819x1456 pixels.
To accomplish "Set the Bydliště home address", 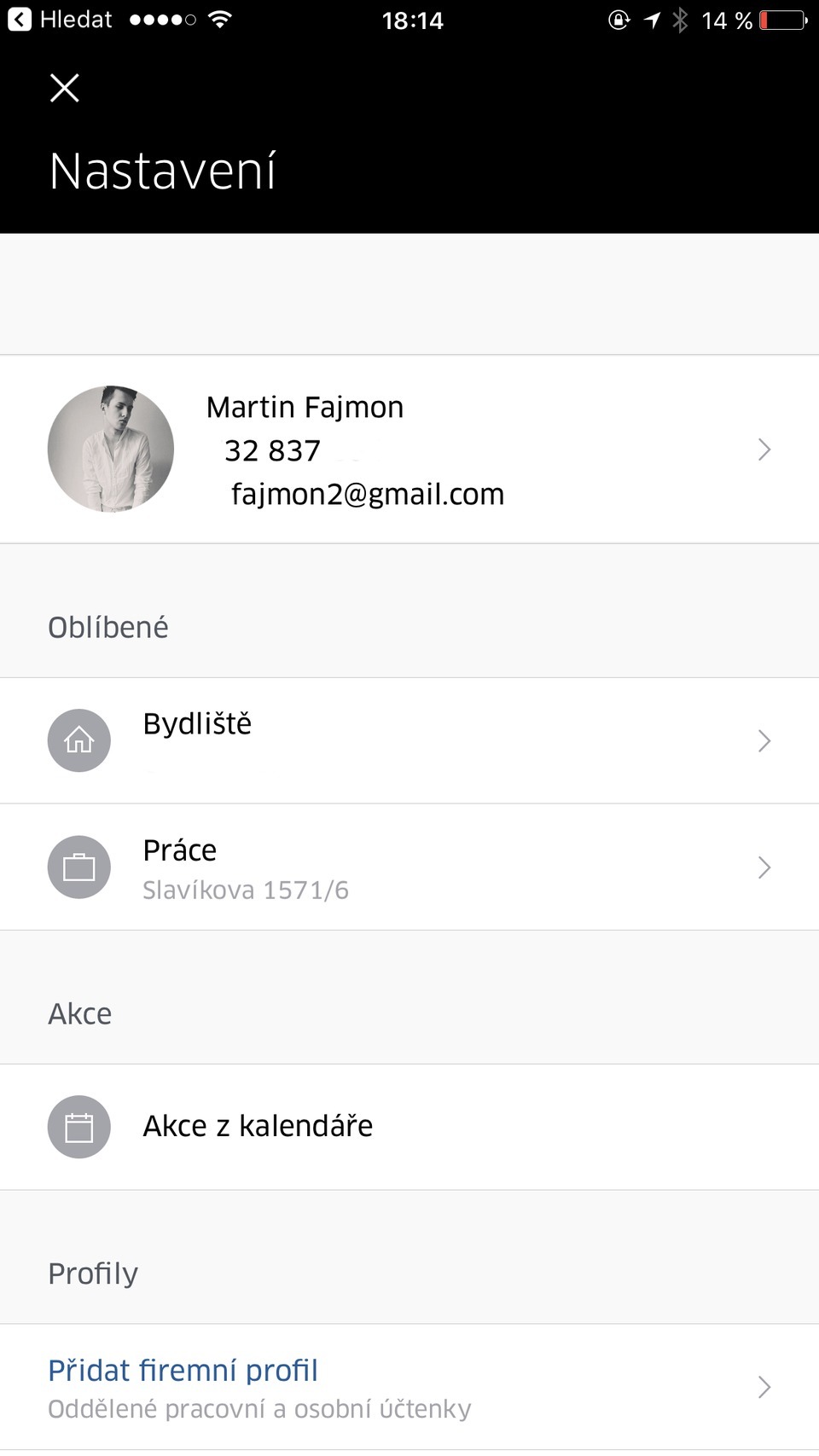I will pyautogui.click(x=409, y=740).
